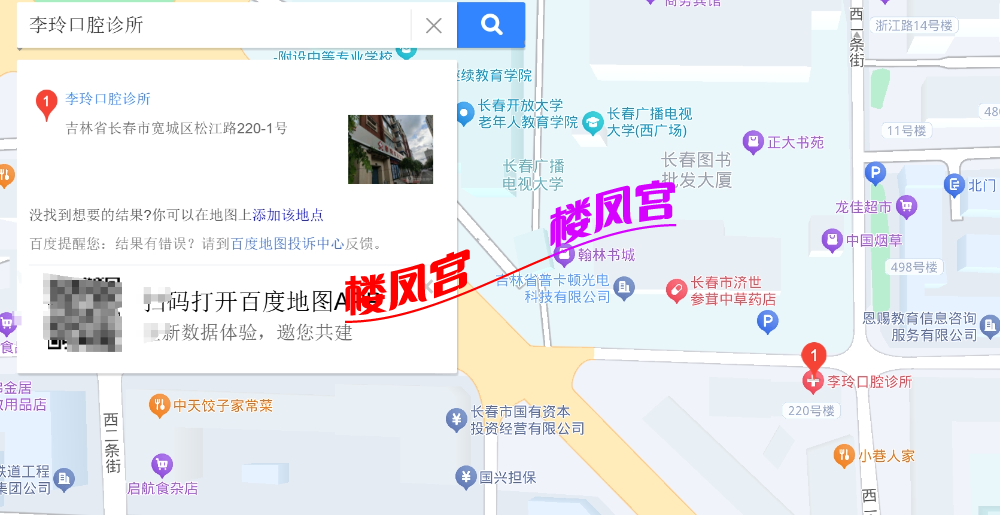Tap the 龙佳超市 map marker
Viewport: 1000px width, 515px height.
tap(907, 207)
